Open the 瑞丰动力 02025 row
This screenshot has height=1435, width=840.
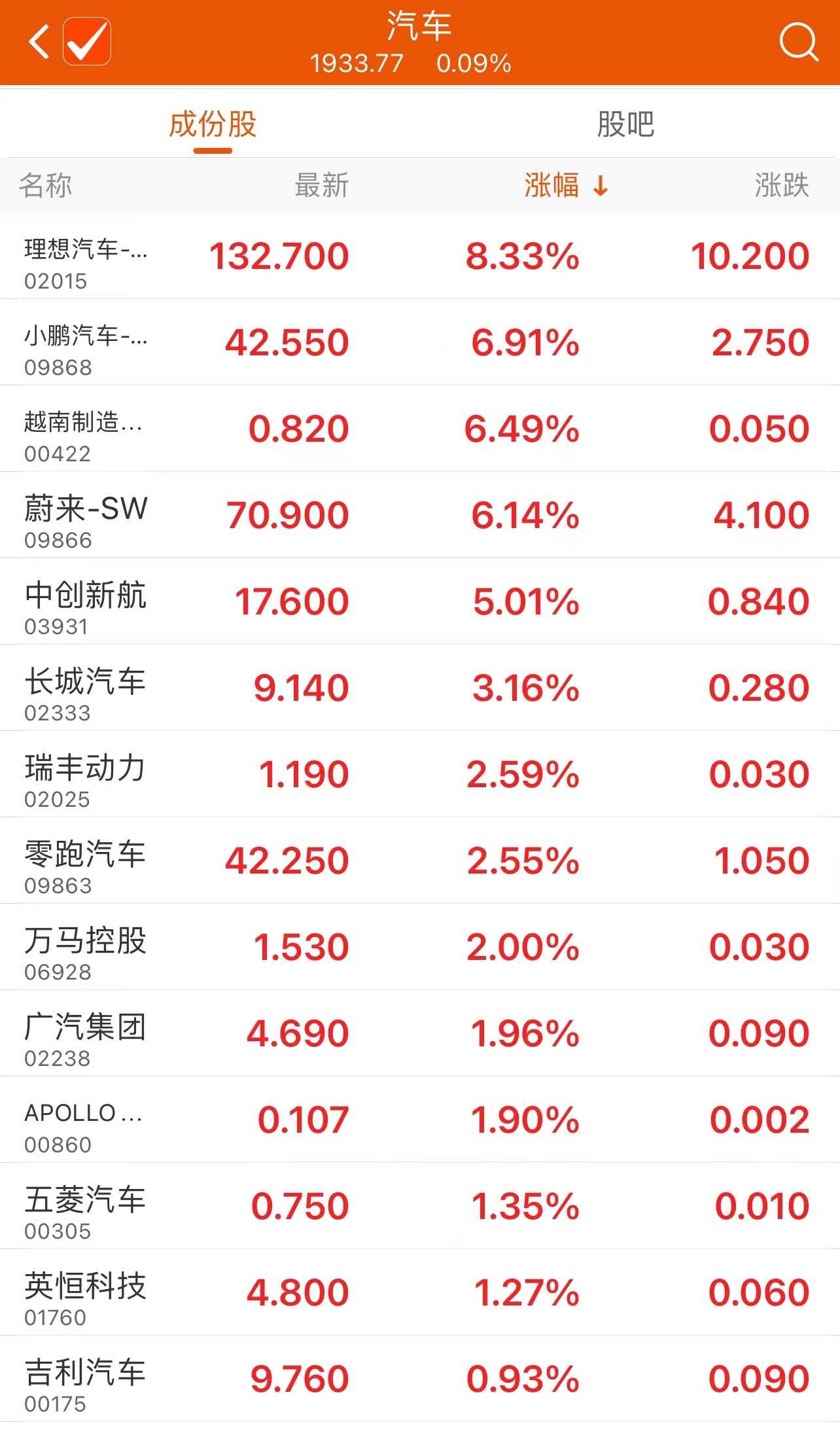tap(419, 775)
